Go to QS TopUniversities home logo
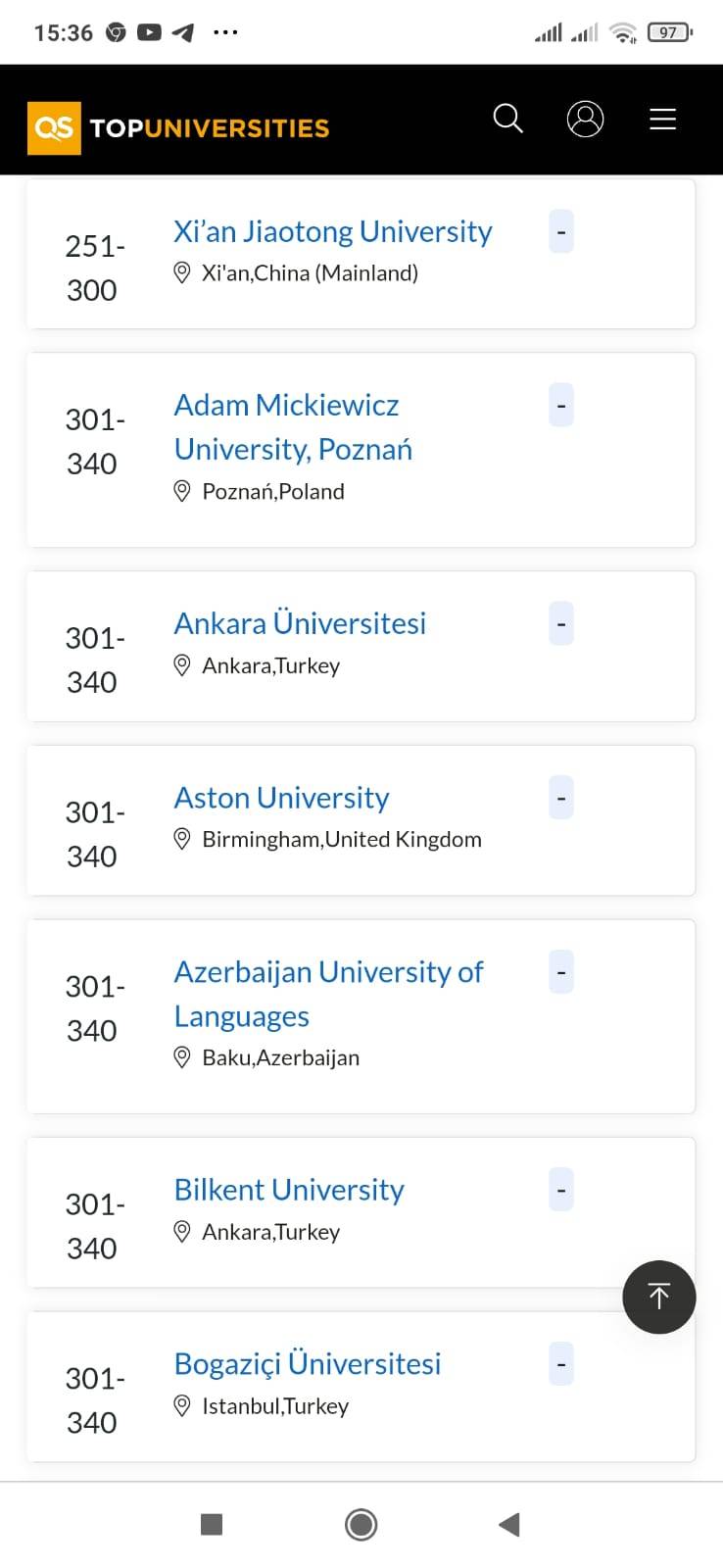This screenshot has width=723, height=1568. [x=178, y=127]
